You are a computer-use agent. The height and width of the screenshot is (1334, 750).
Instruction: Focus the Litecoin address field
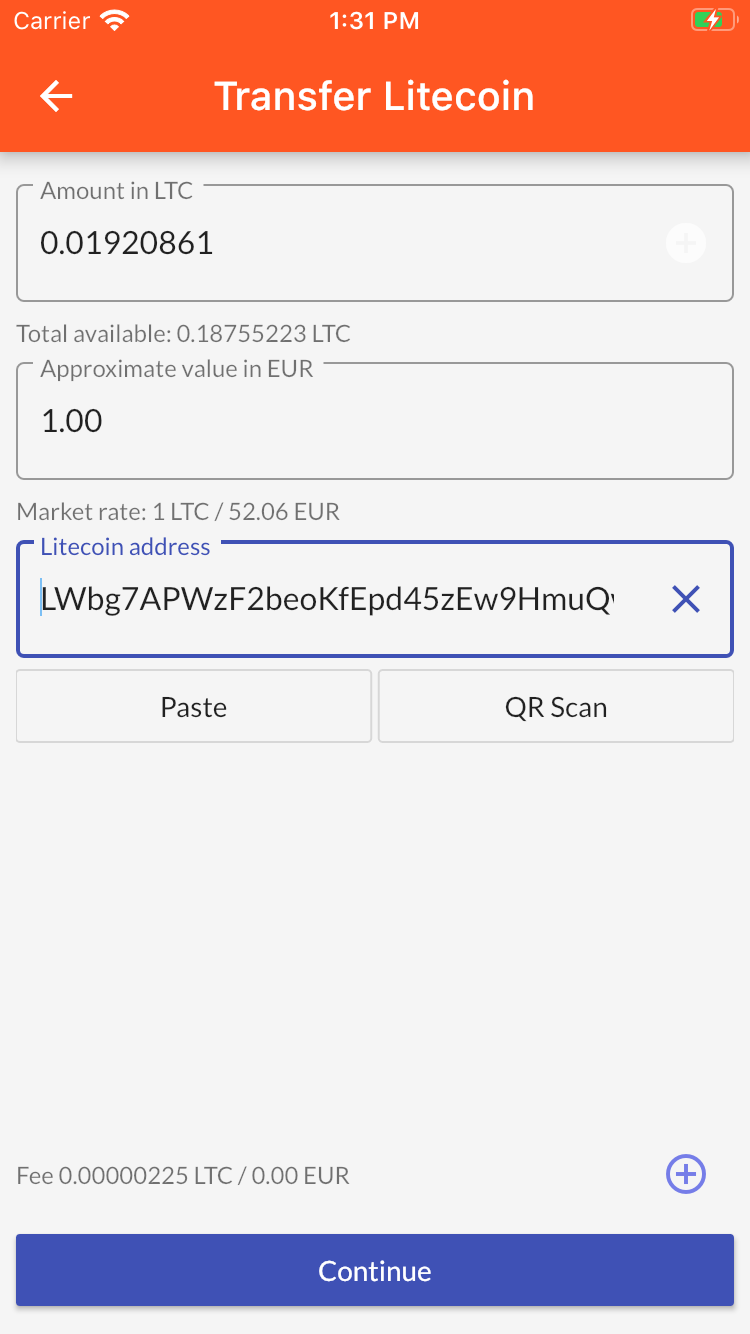tap(375, 599)
